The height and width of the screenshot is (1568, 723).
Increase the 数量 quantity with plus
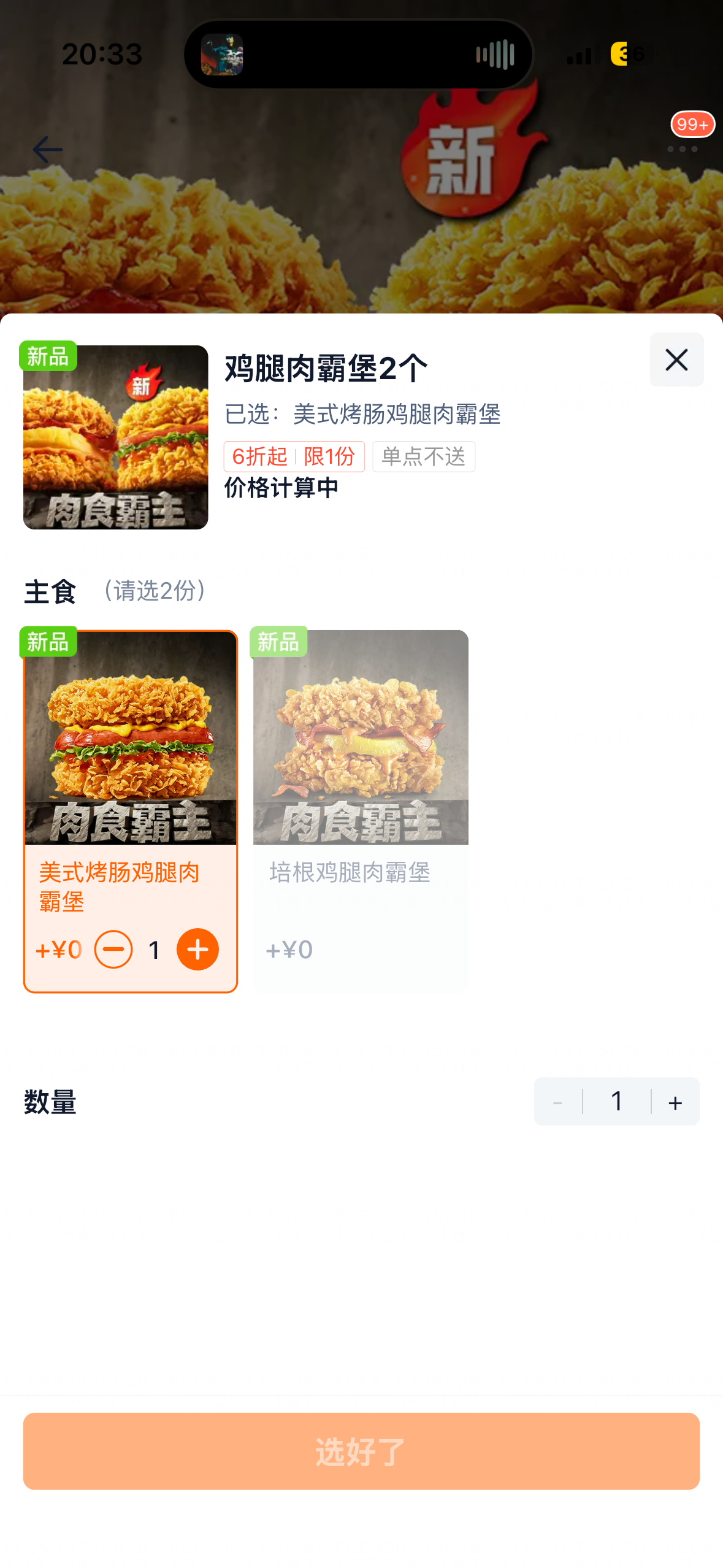675,1102
